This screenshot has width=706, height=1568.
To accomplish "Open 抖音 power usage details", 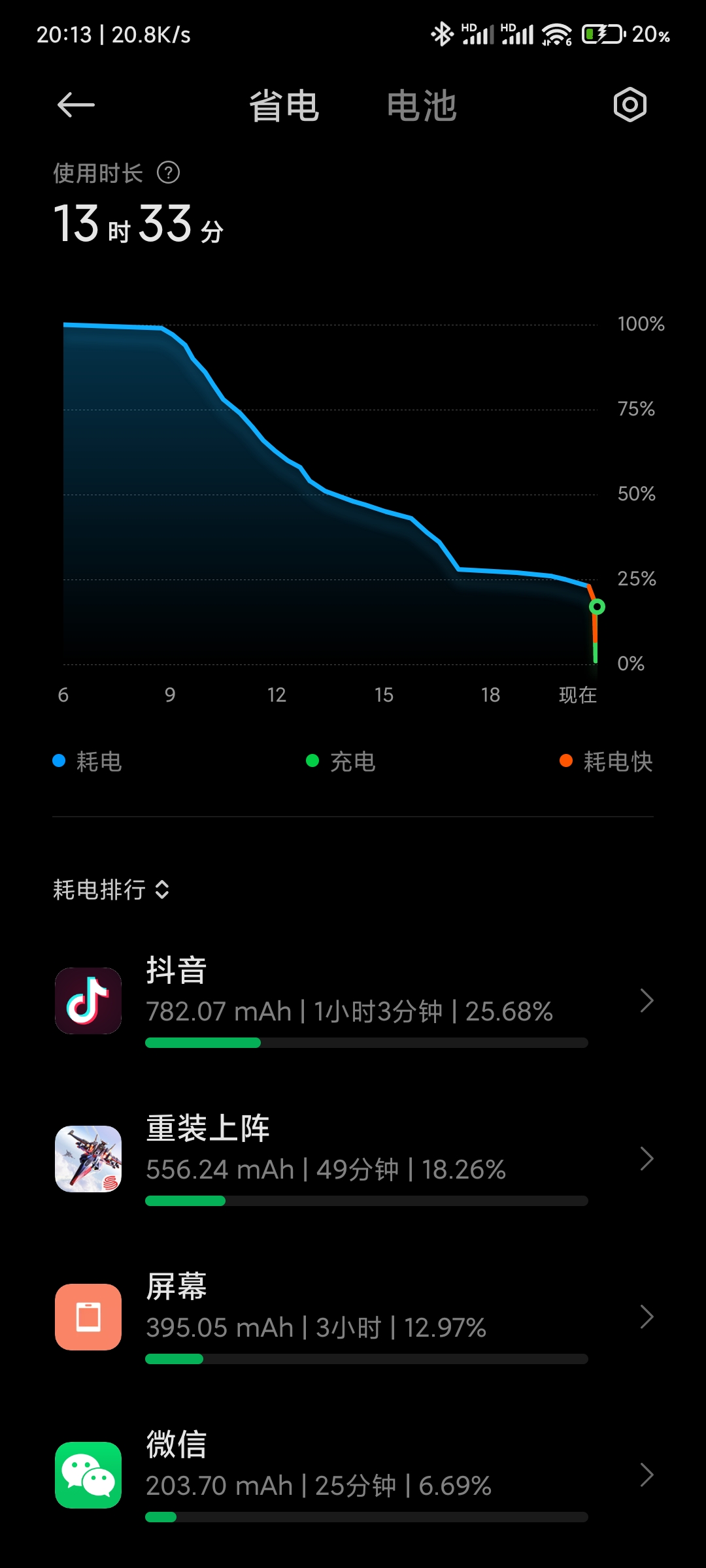I will 353,1001.
